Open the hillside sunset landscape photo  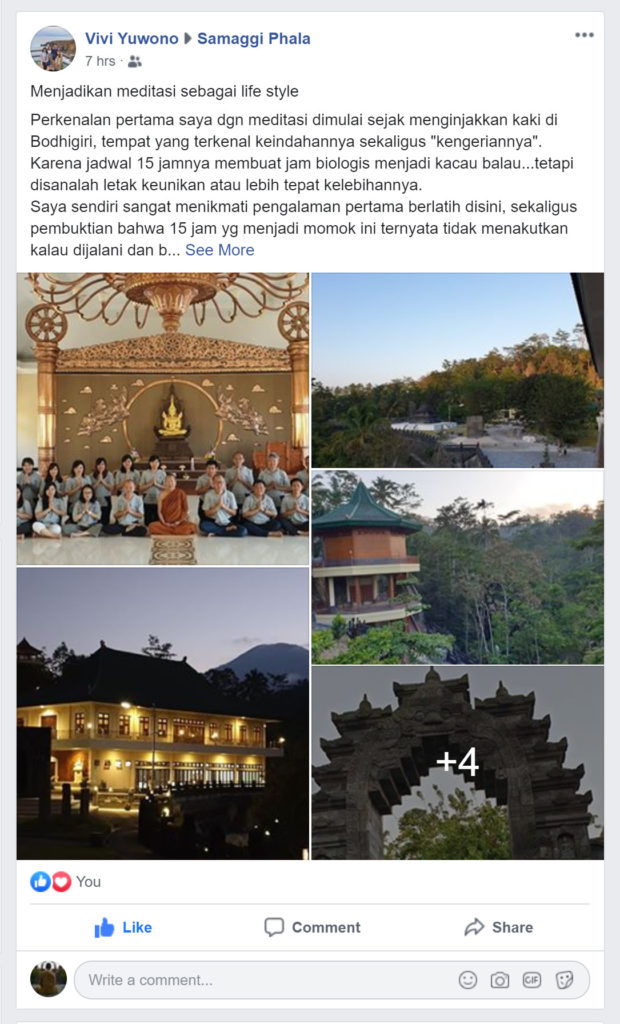(x=457, y=370)
